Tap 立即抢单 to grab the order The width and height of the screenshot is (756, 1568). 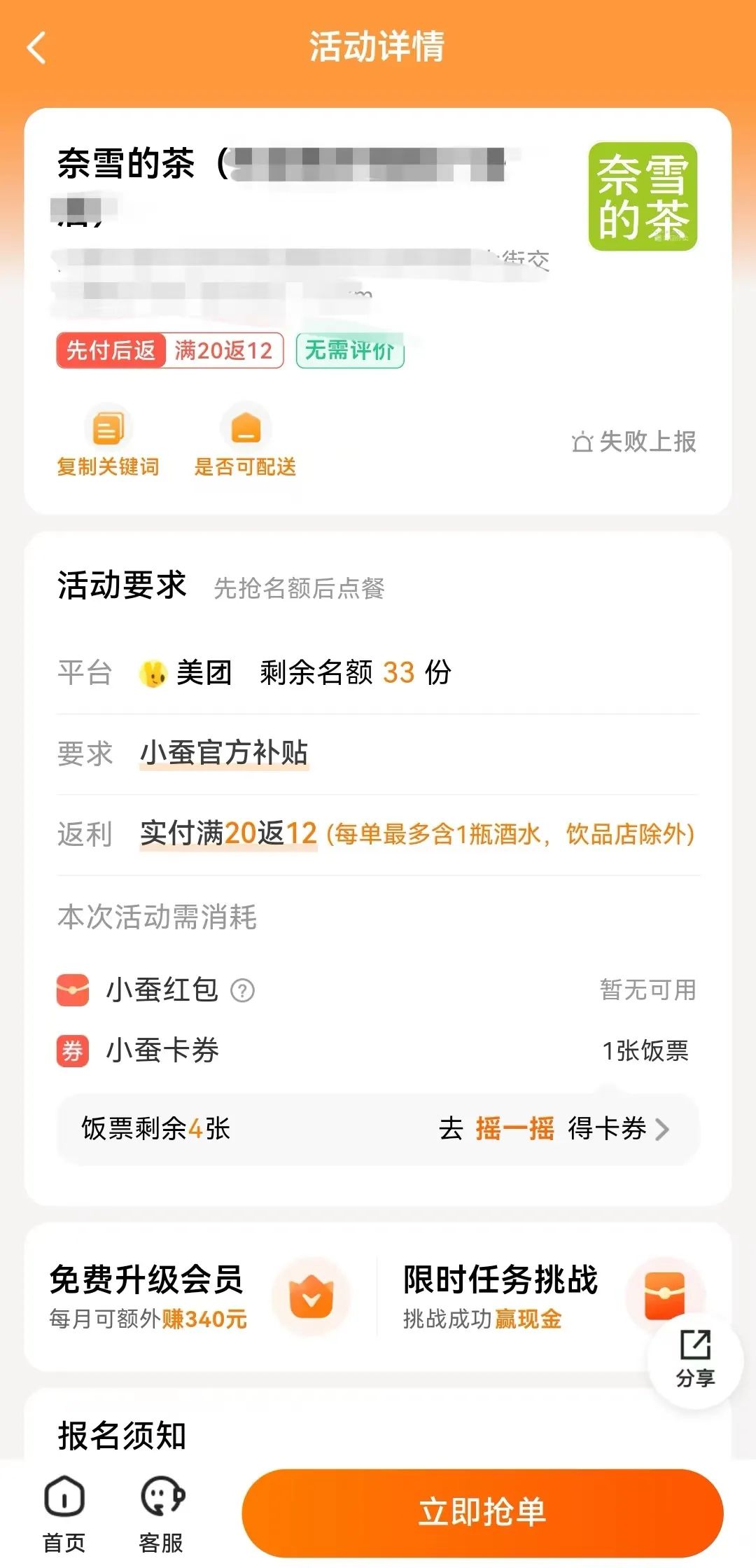[x=482, y=1511]
